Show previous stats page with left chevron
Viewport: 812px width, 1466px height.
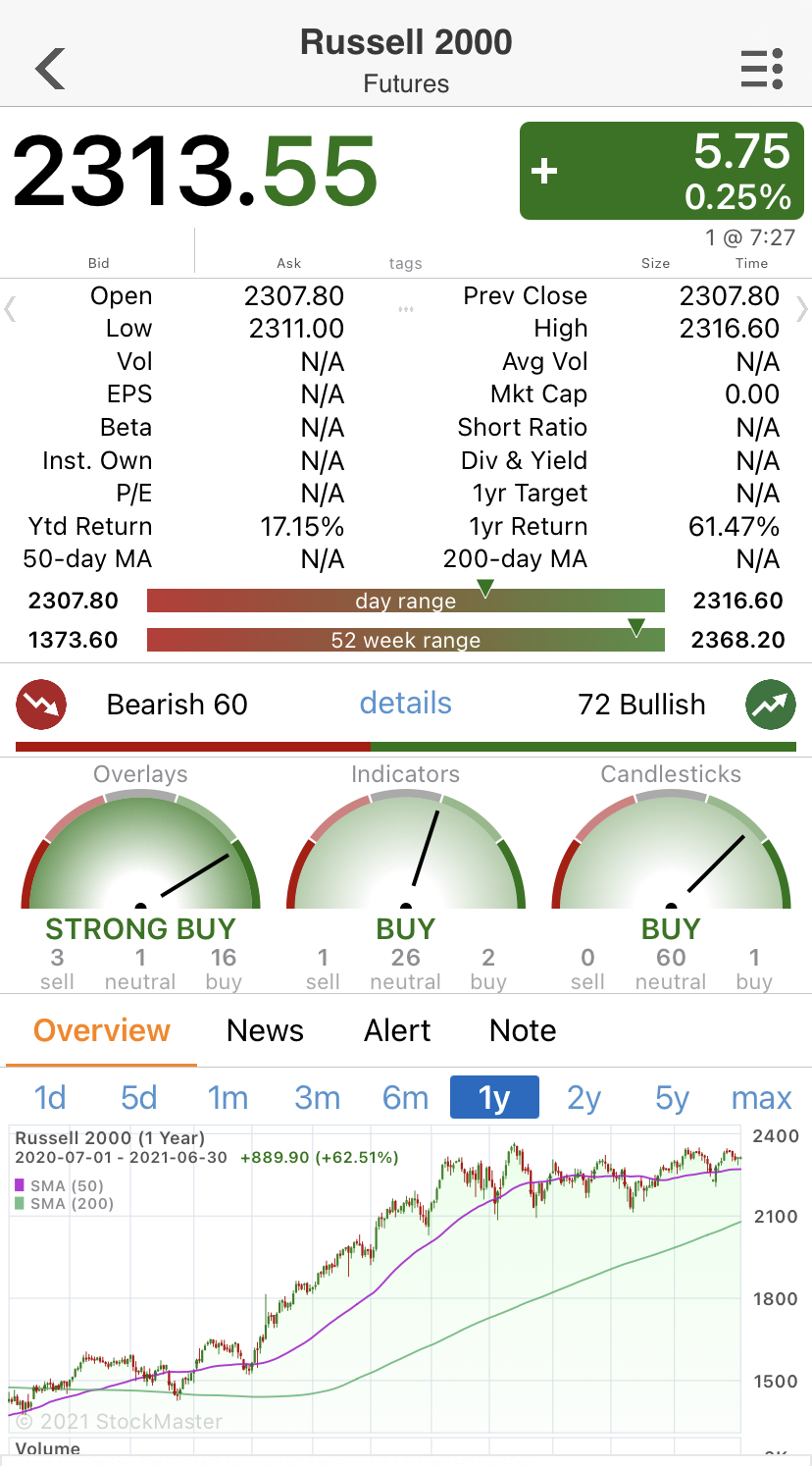tap(10, 309)
